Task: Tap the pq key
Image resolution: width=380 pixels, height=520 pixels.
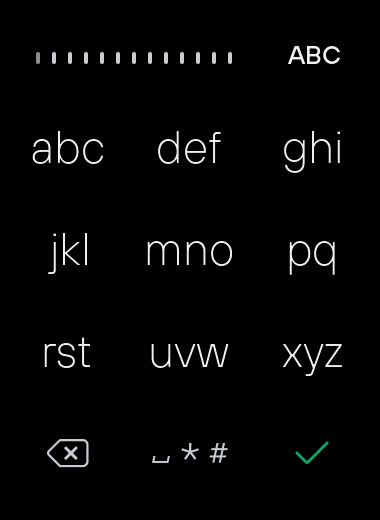Action: click(312, 257)
